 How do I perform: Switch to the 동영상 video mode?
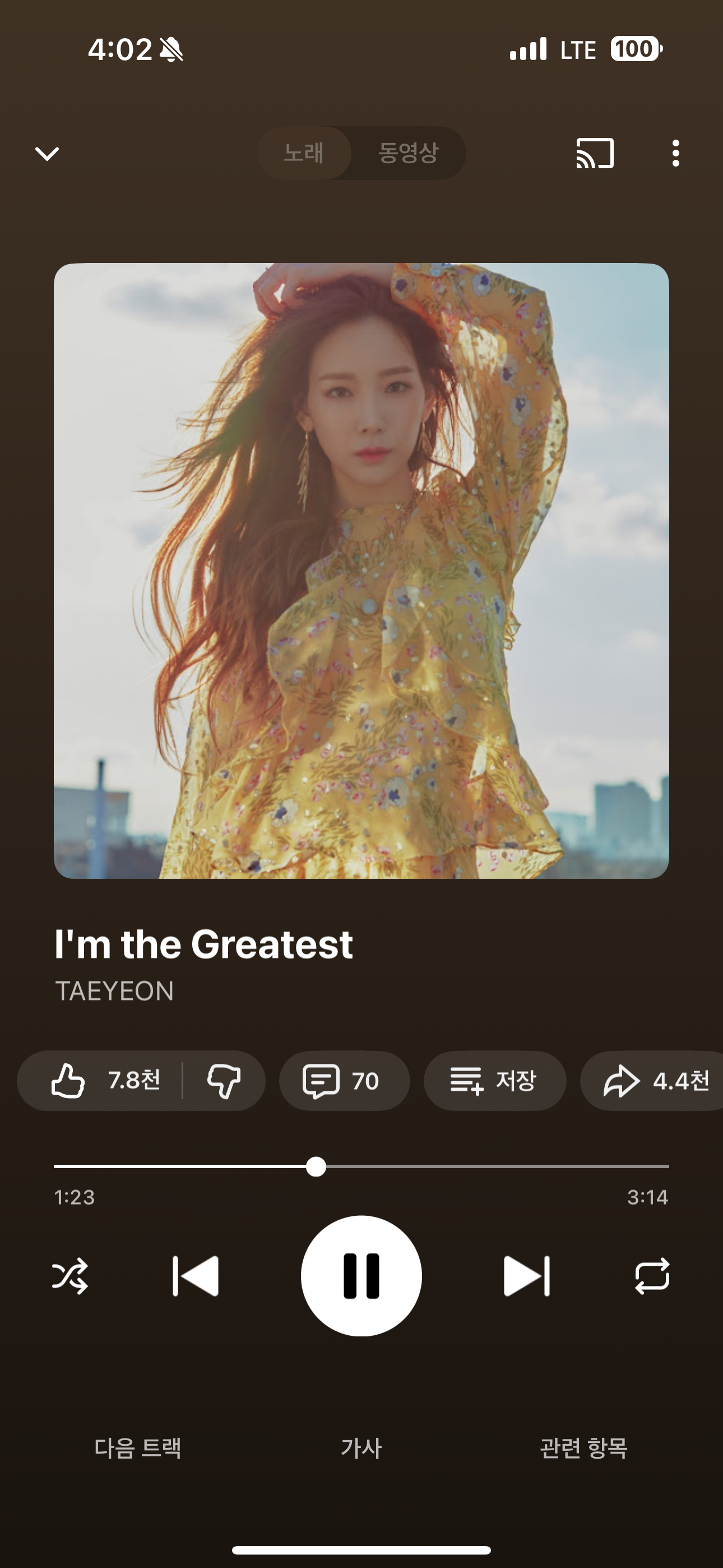click(408, 153)
